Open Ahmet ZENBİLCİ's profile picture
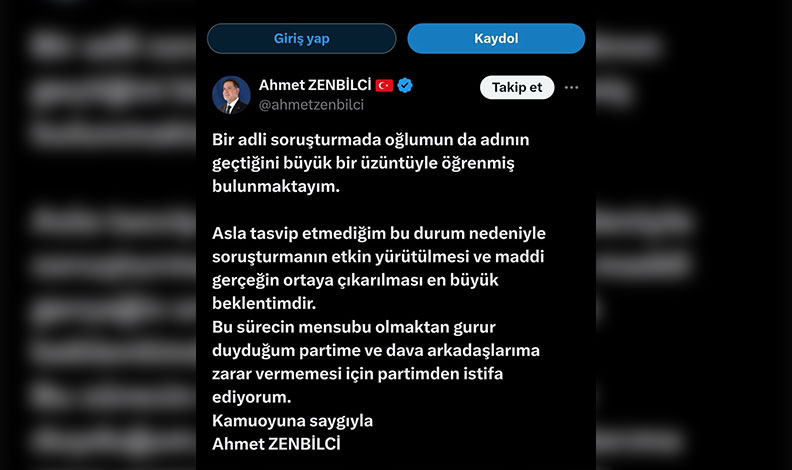Image resolution: width=792 pixels, height=470 pixels. pyautogui.click(x=231, y=95)
